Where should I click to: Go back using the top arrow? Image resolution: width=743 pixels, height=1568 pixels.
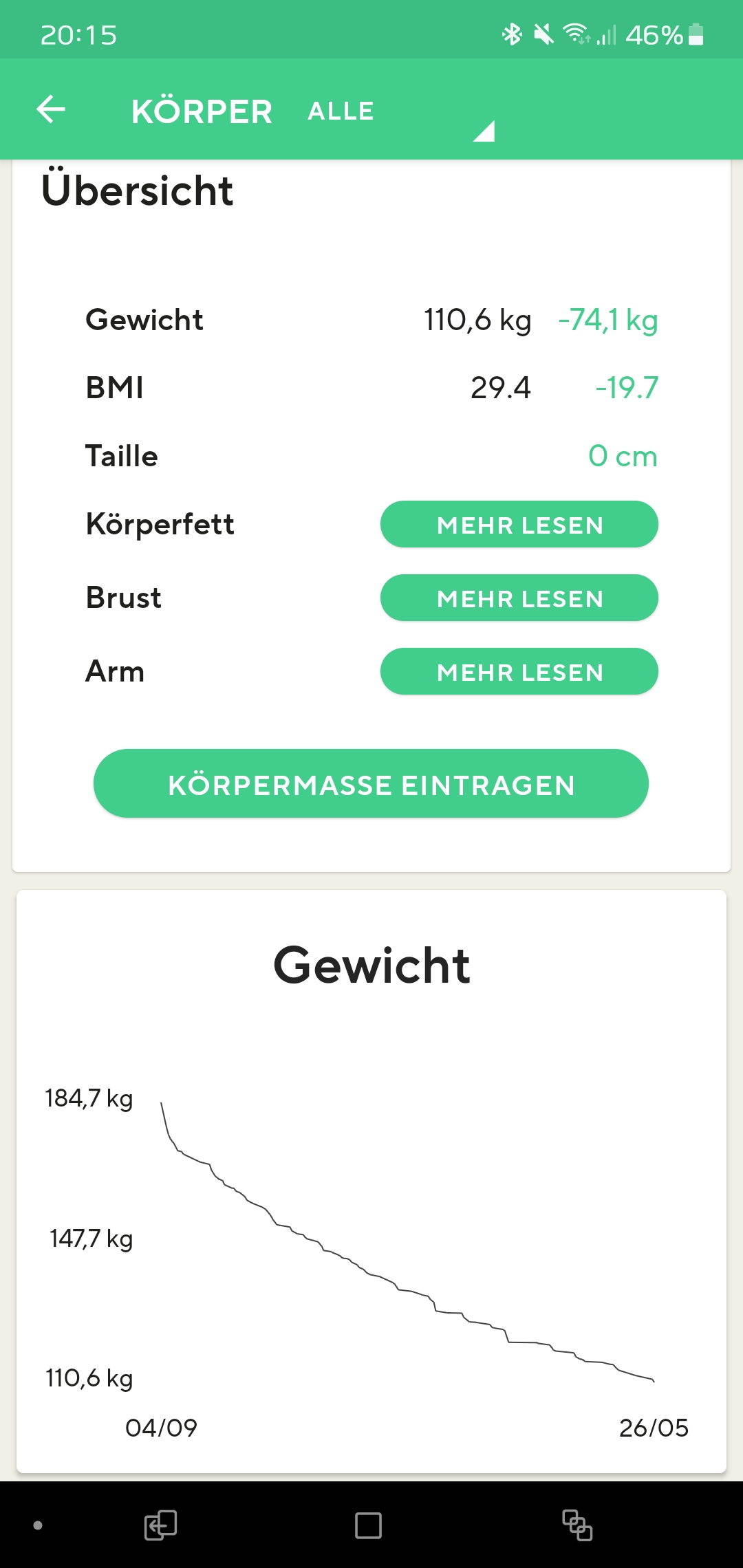(x=51, y=109)
